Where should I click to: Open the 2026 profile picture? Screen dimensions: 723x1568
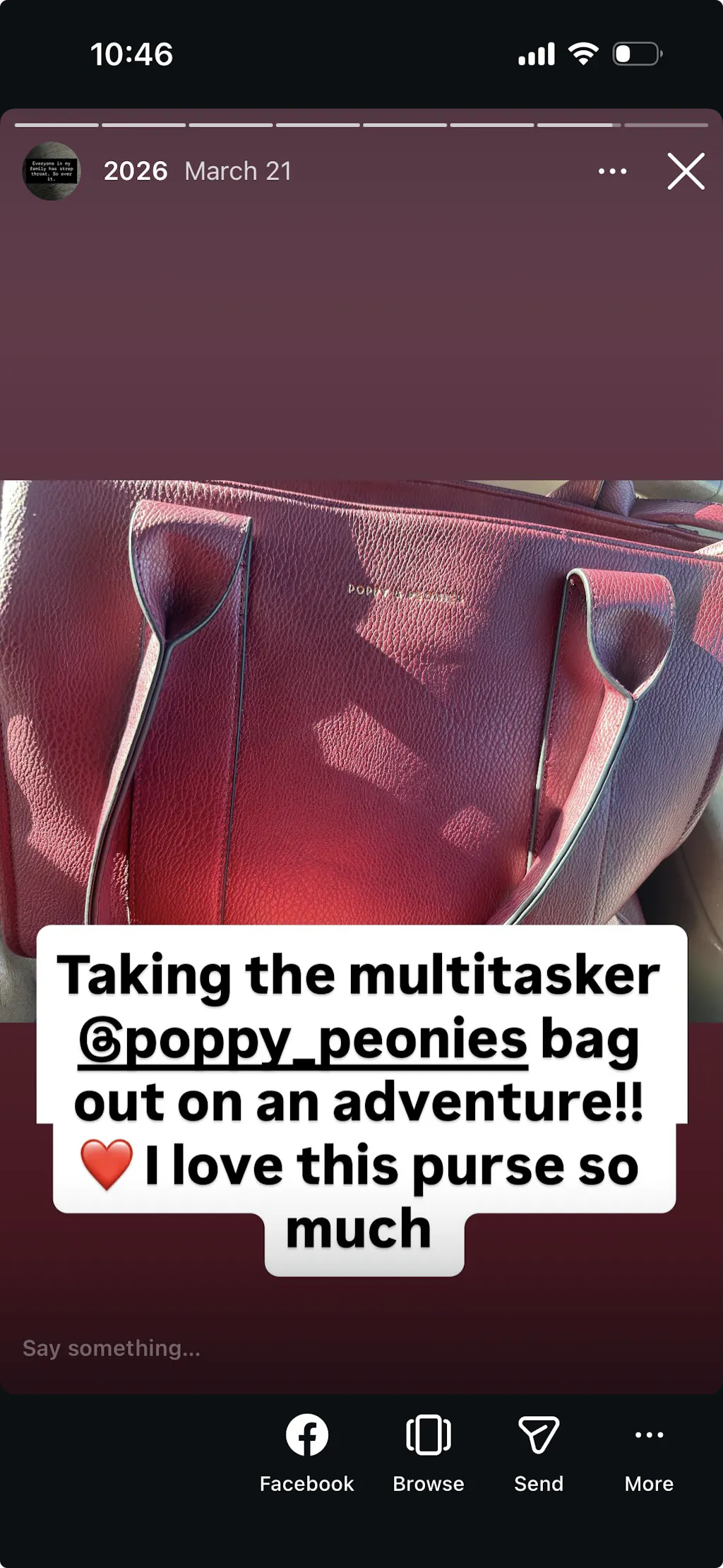pos(52,171)
